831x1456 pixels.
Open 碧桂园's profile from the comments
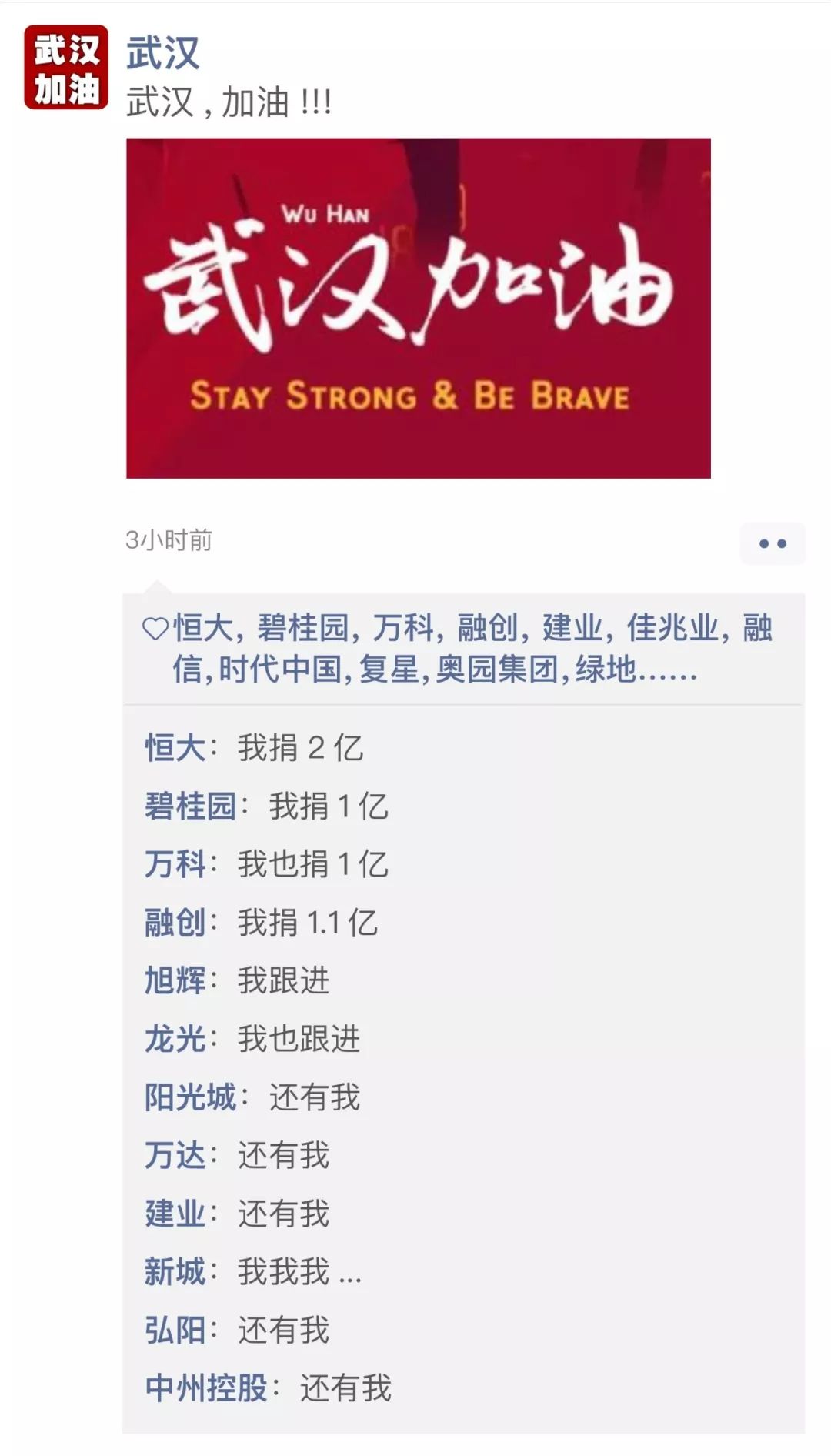(190, 806)
